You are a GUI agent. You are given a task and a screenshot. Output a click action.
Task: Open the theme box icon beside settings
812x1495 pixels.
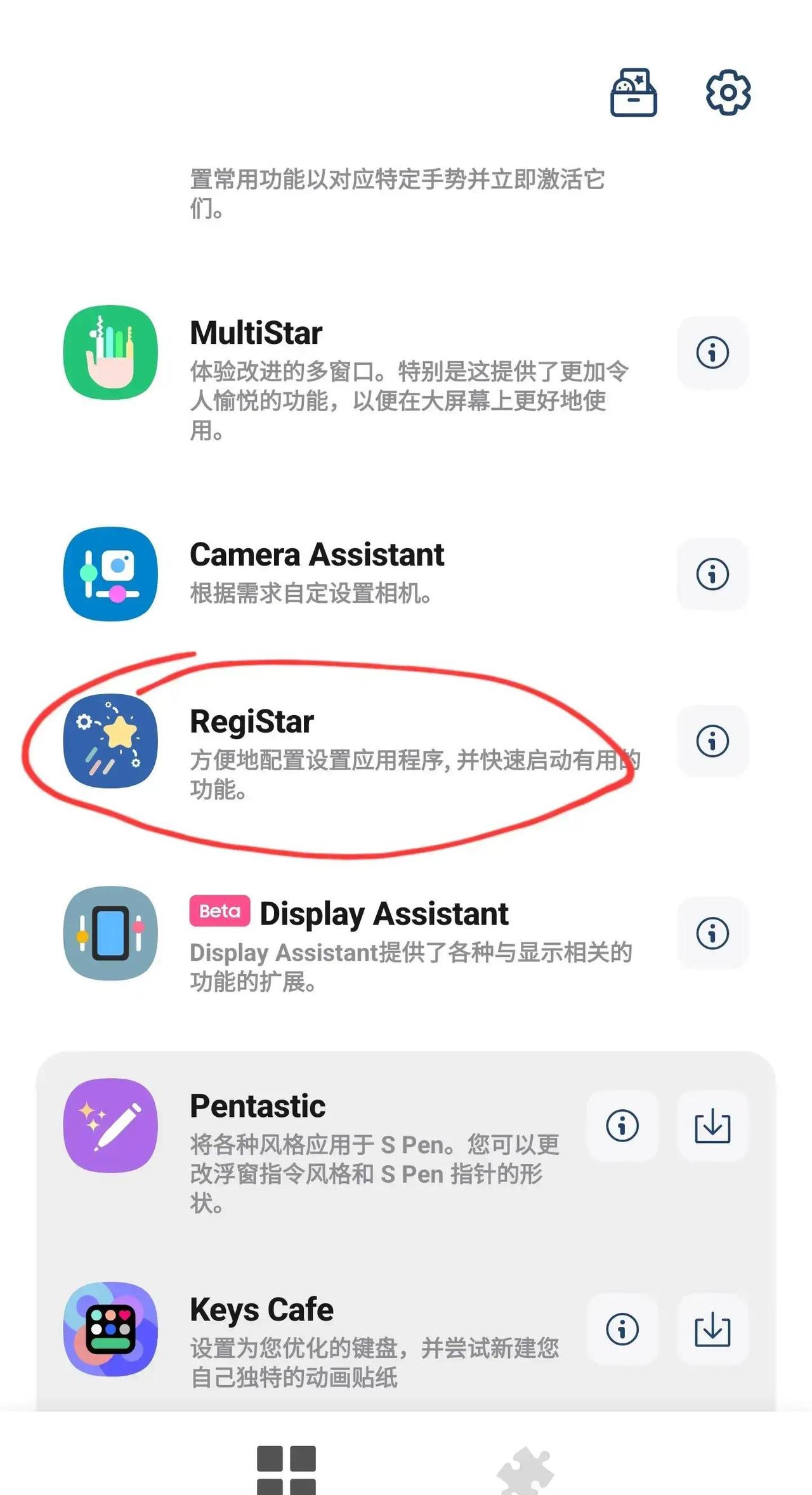633,93
